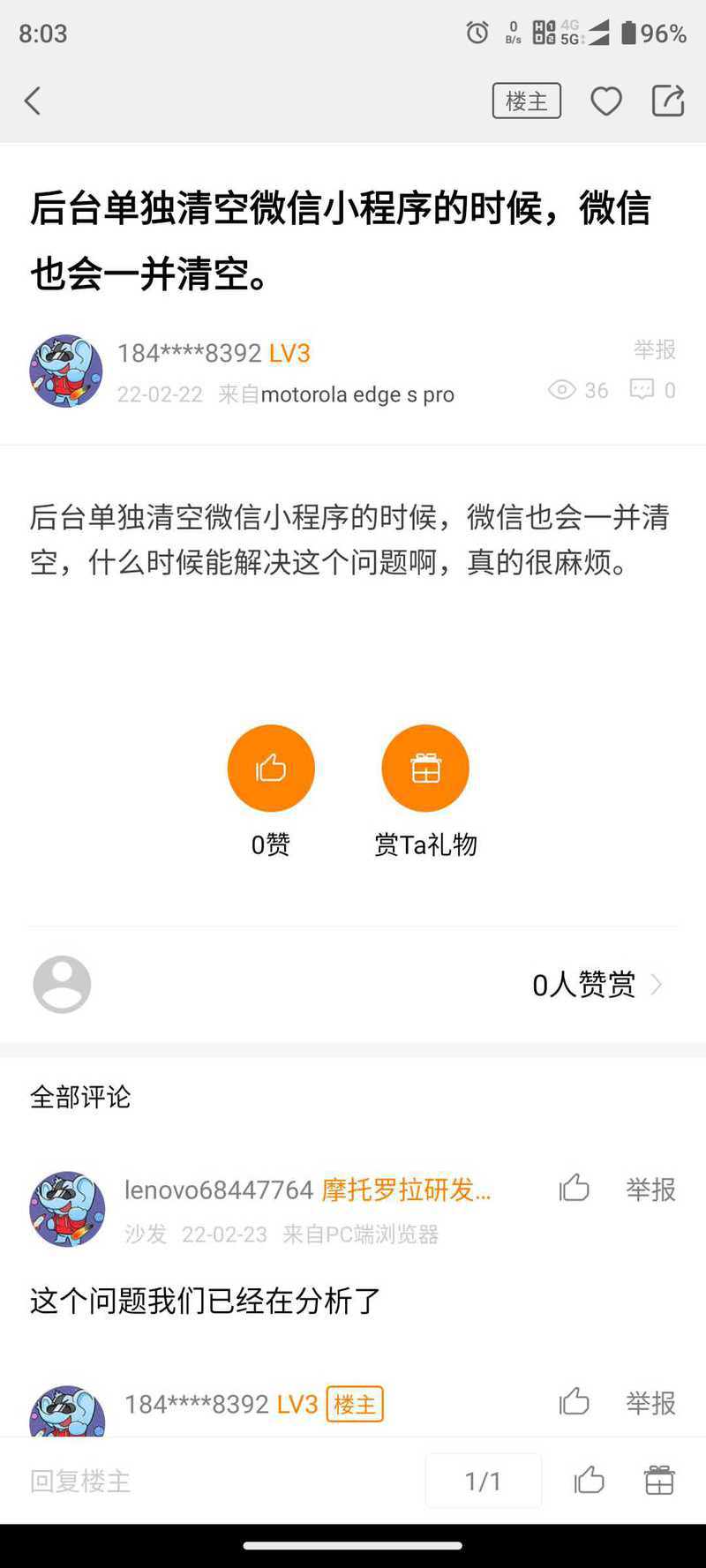
Task: Tap the 楼主 filter button in toolbar
Action: tap(526, 101)
